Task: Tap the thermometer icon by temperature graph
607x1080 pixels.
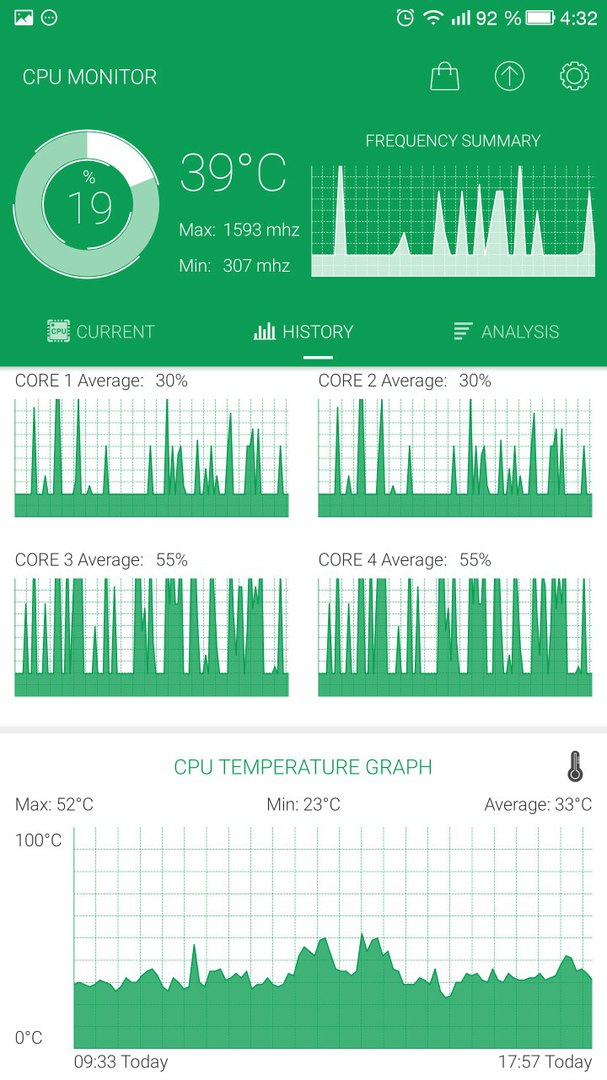Action: [x=575, y=767]
